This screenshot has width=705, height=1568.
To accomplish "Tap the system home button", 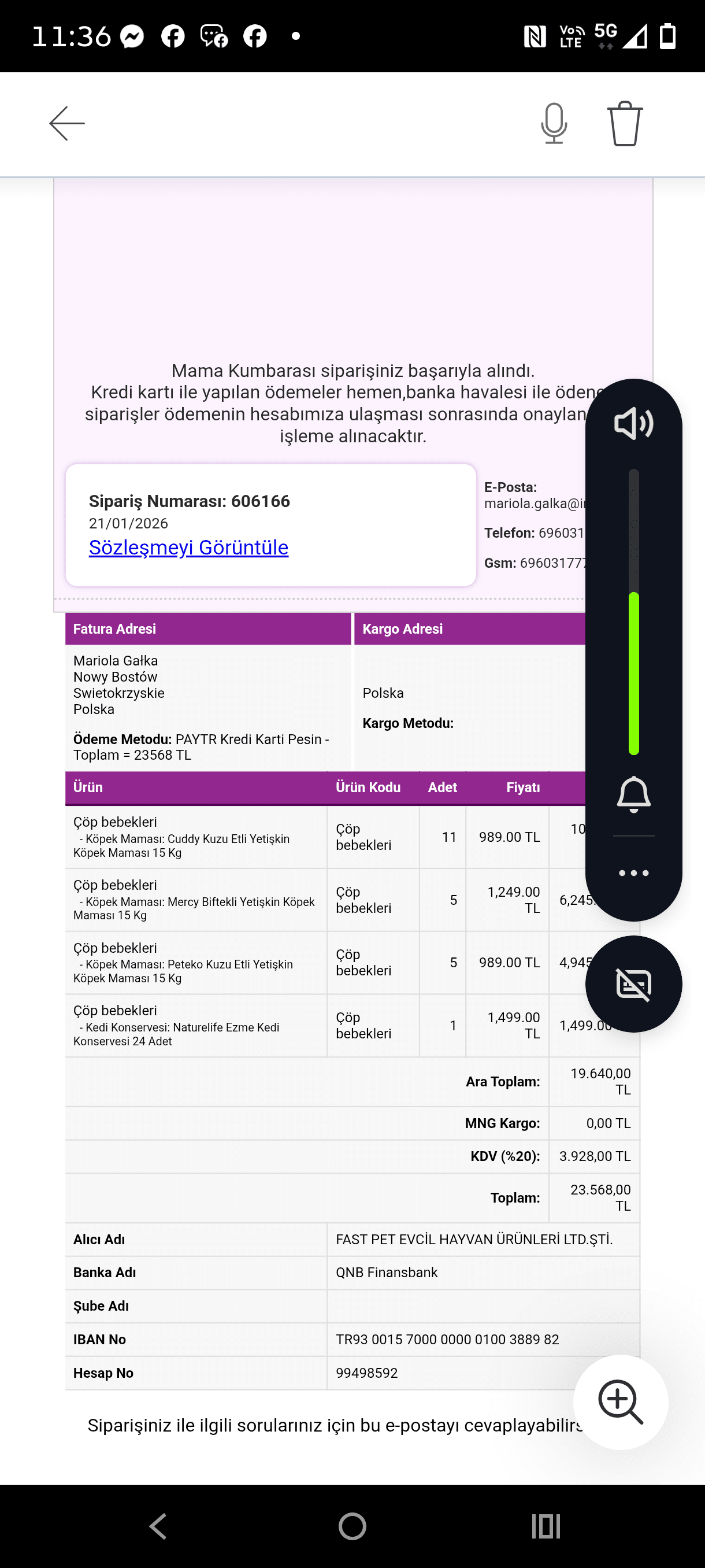I will tap(352, 1526).
